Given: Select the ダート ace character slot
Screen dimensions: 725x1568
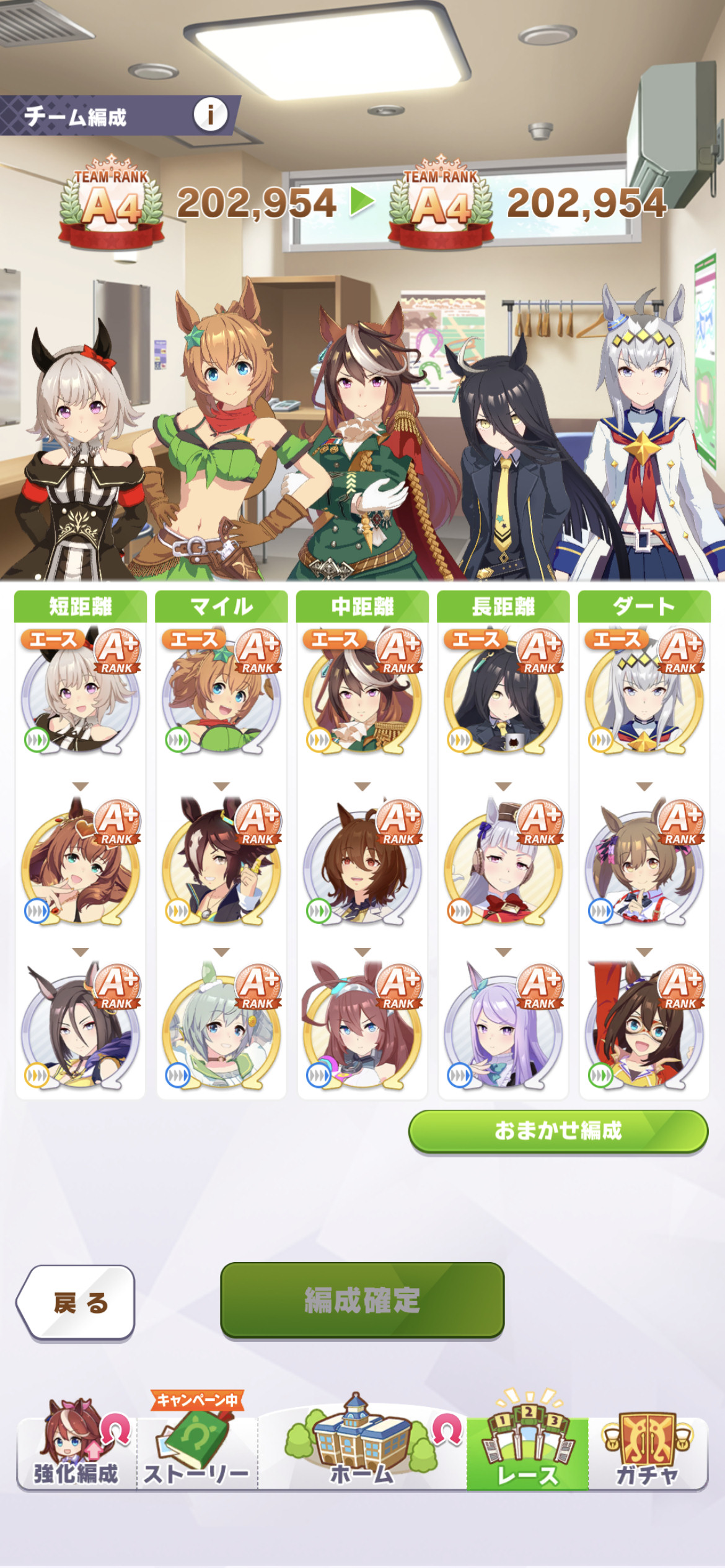Looking at the screenshot, I should 644,692.
